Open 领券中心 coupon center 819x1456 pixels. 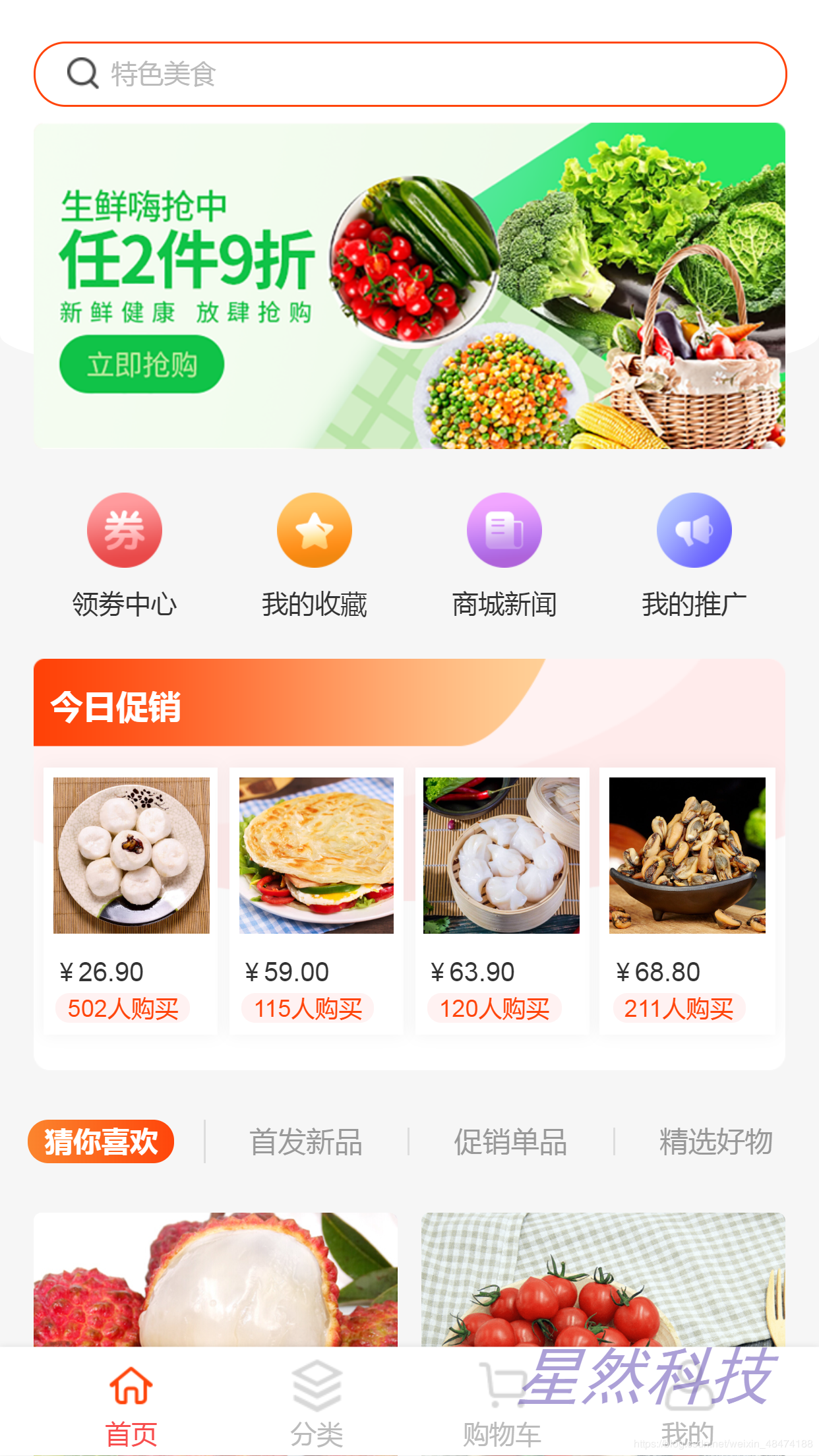click(125, 555)
